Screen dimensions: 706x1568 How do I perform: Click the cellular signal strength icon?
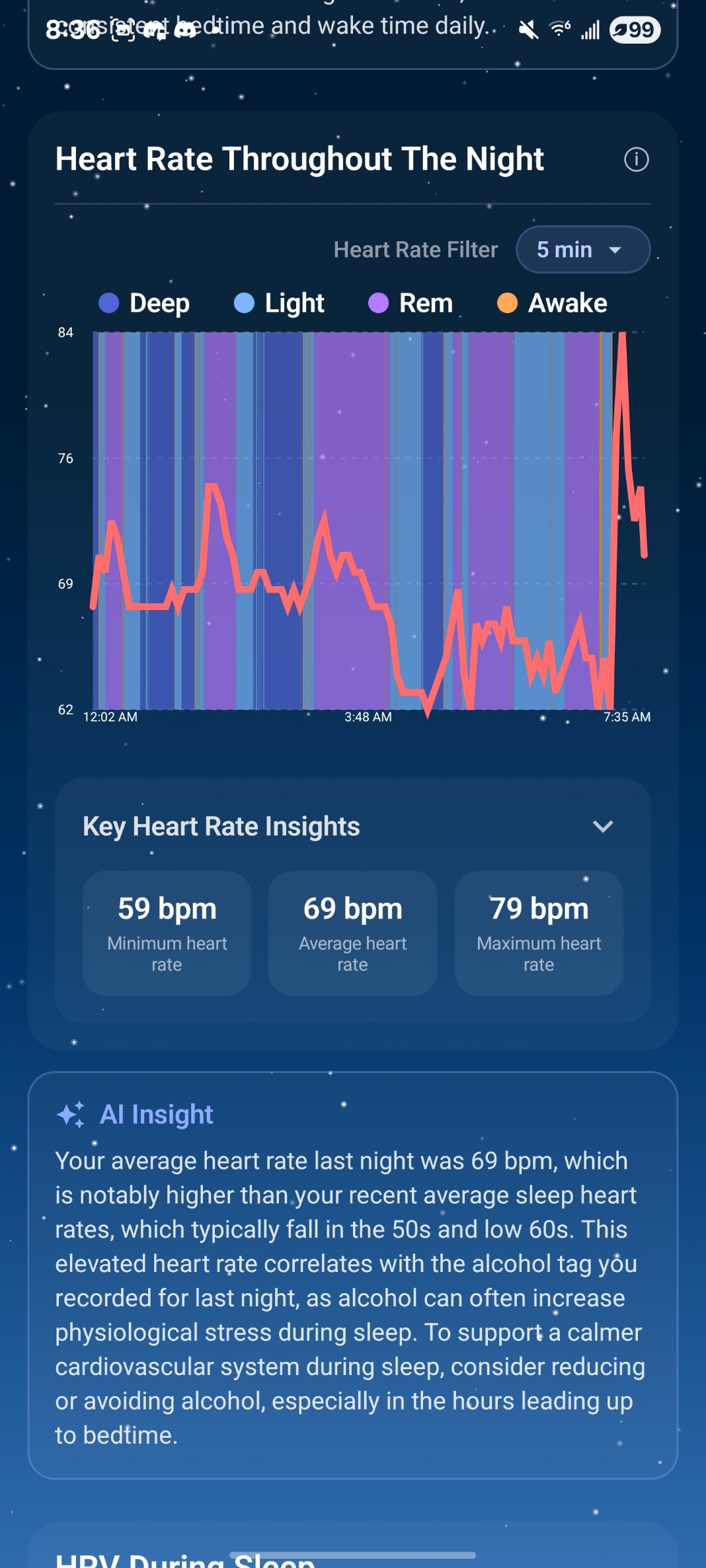[x=590, y=30]
